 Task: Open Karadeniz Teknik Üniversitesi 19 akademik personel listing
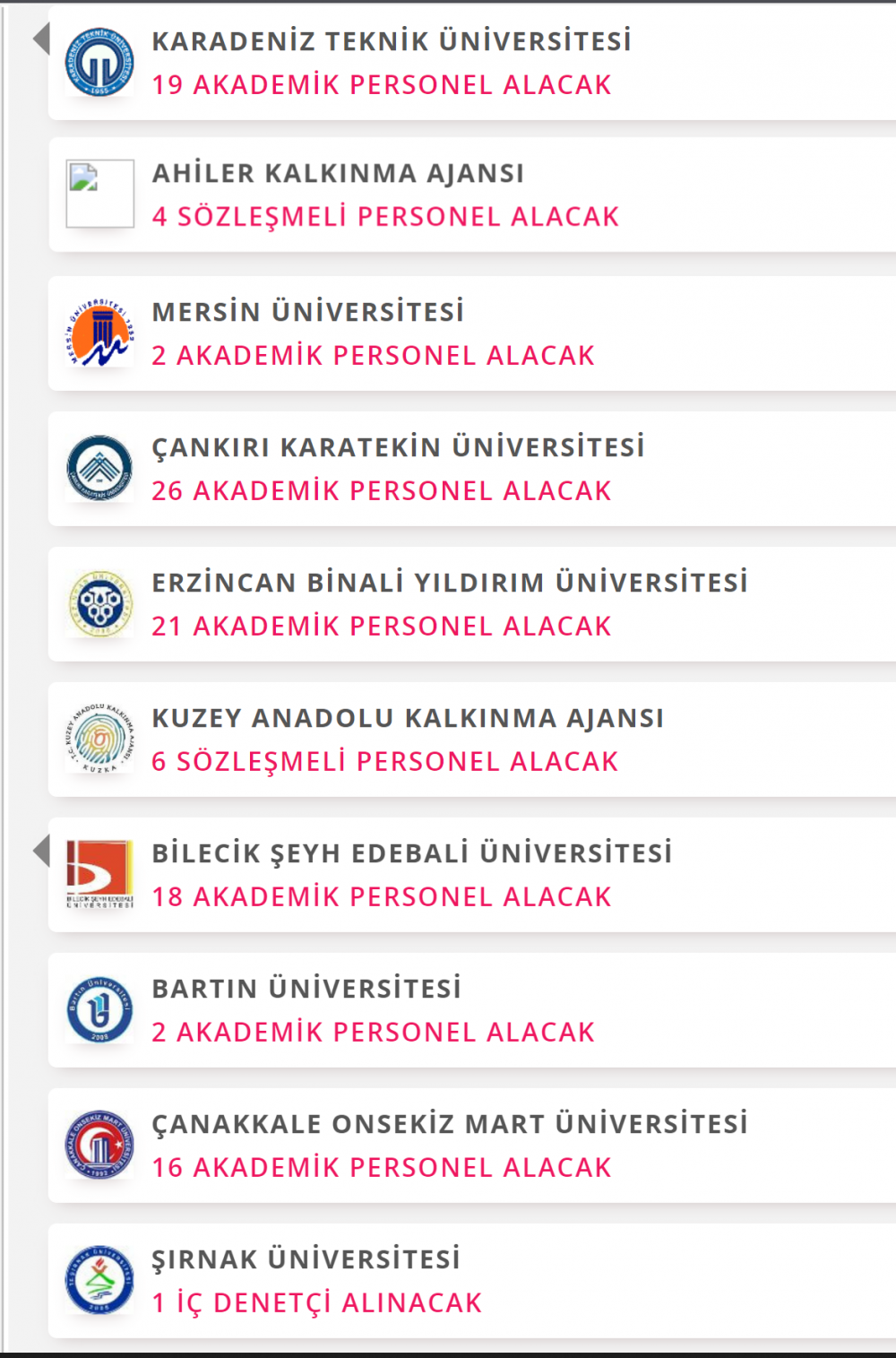click(x=382, y=84)
